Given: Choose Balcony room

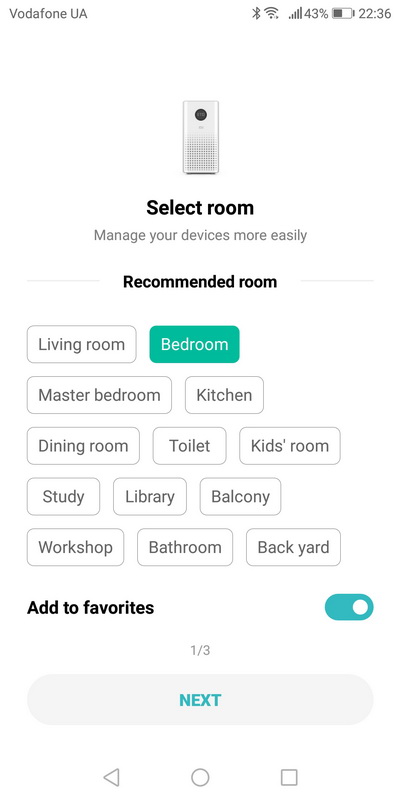Looking at the screenshot, I should tap(240, 496).
